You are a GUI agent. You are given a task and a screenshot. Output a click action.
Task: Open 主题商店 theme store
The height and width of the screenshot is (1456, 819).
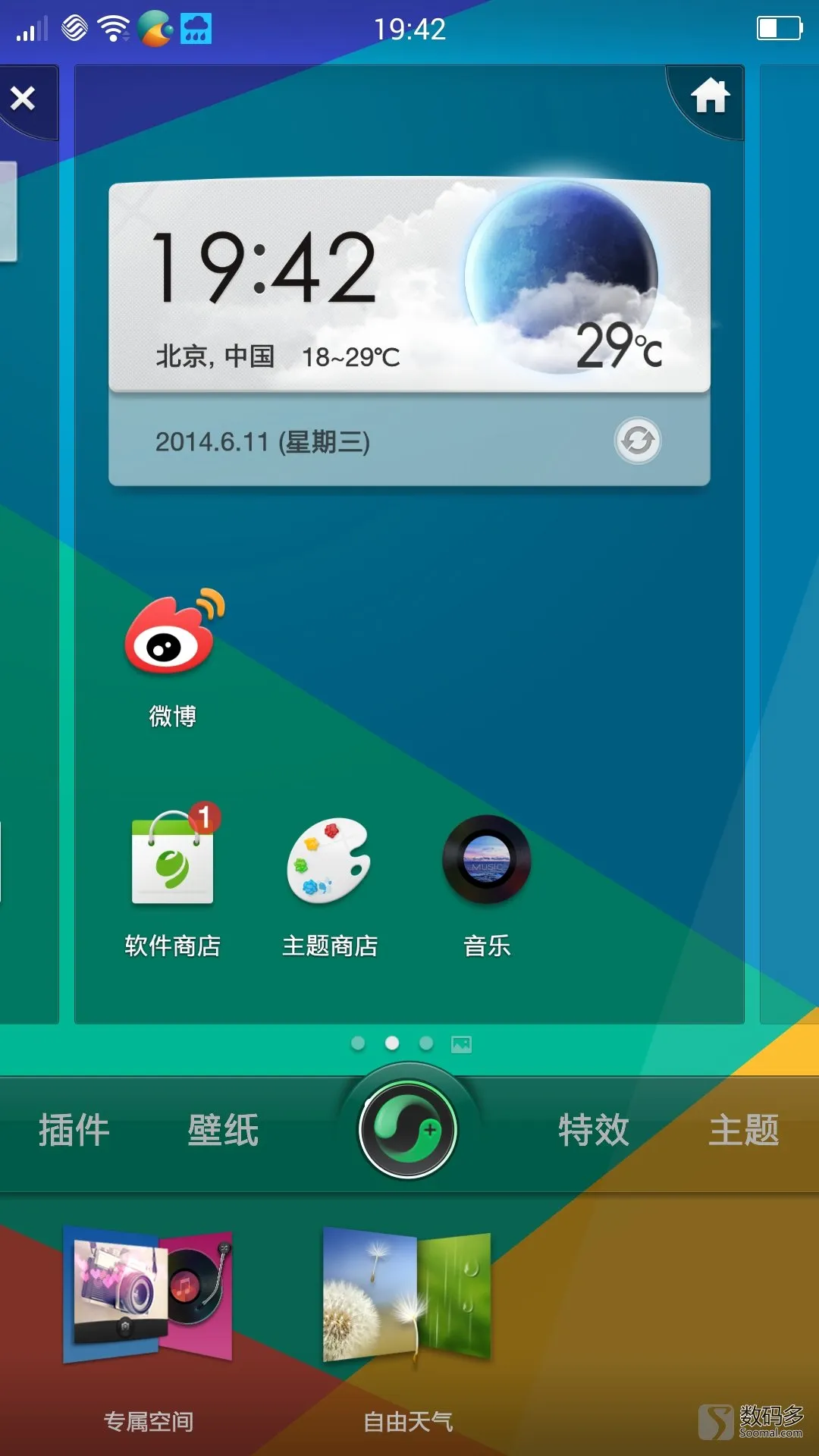pyautogui.click(x=329, y=862)
